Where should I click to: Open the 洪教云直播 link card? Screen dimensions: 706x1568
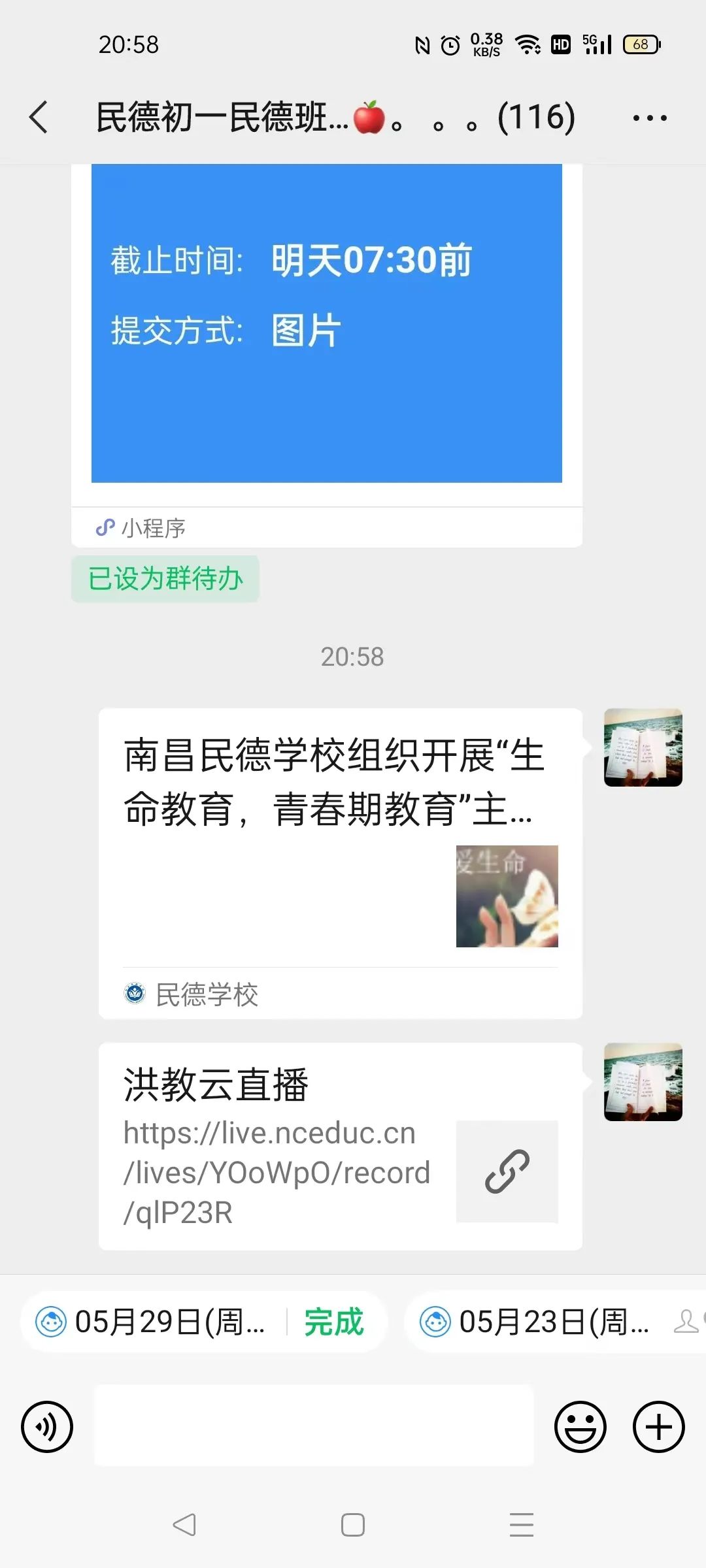pos(340,1147)
